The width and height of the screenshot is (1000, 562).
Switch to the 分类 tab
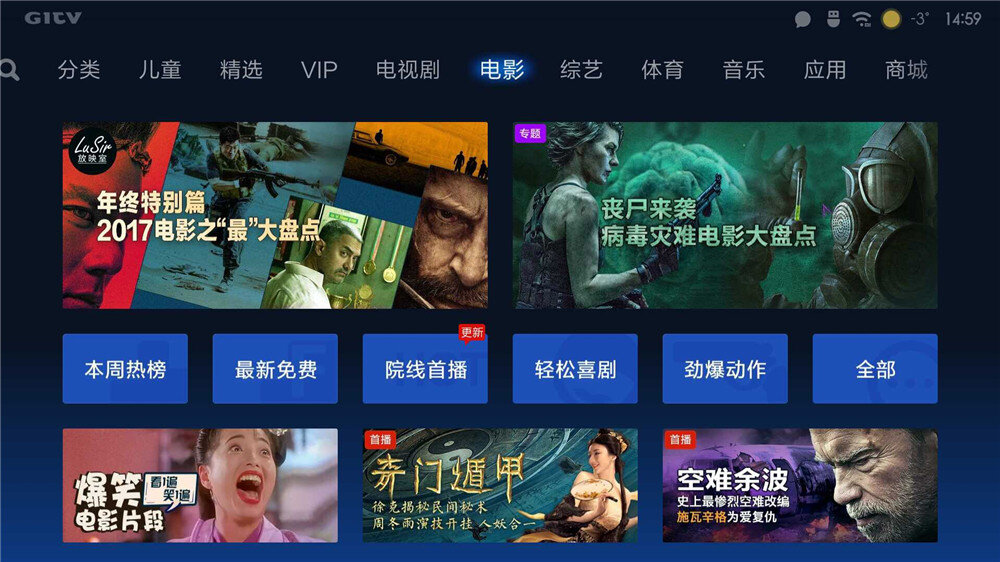tap(79, 70)
